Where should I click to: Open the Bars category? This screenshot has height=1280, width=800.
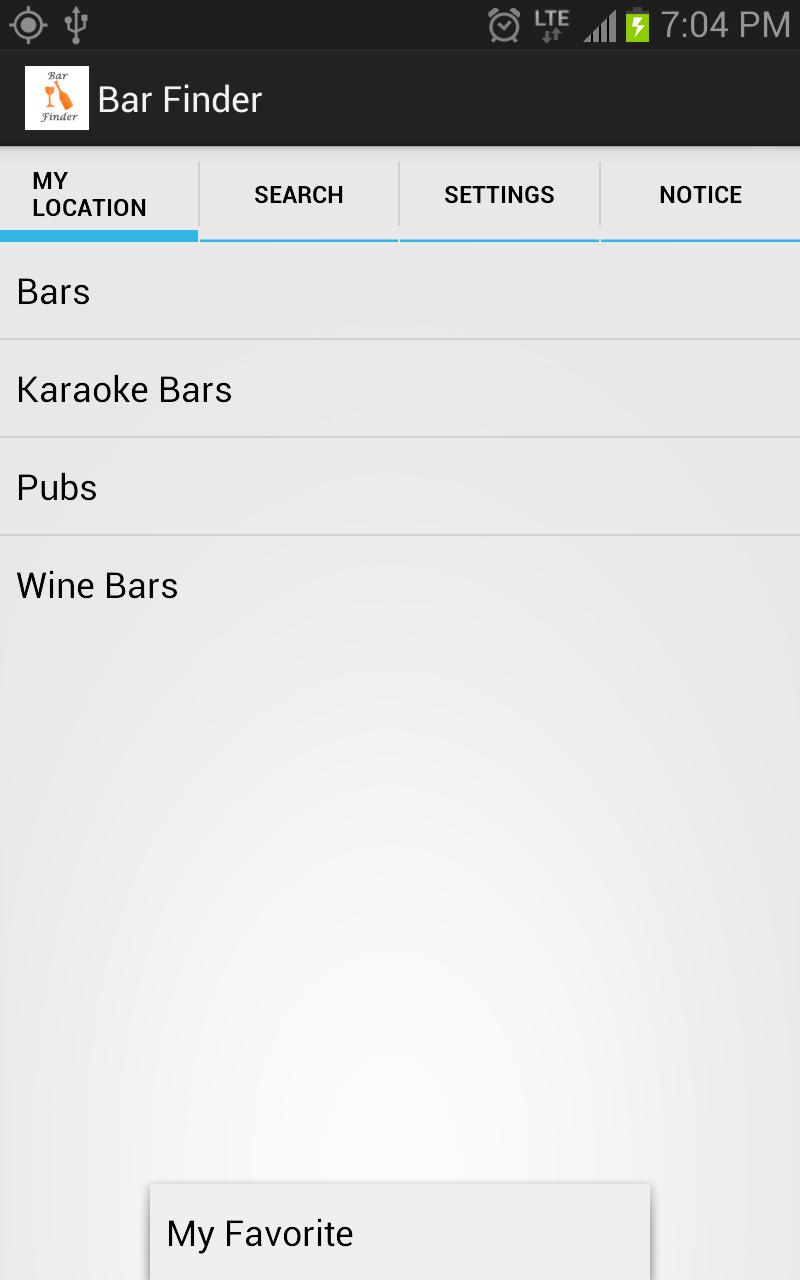click(x=400, y=291)
